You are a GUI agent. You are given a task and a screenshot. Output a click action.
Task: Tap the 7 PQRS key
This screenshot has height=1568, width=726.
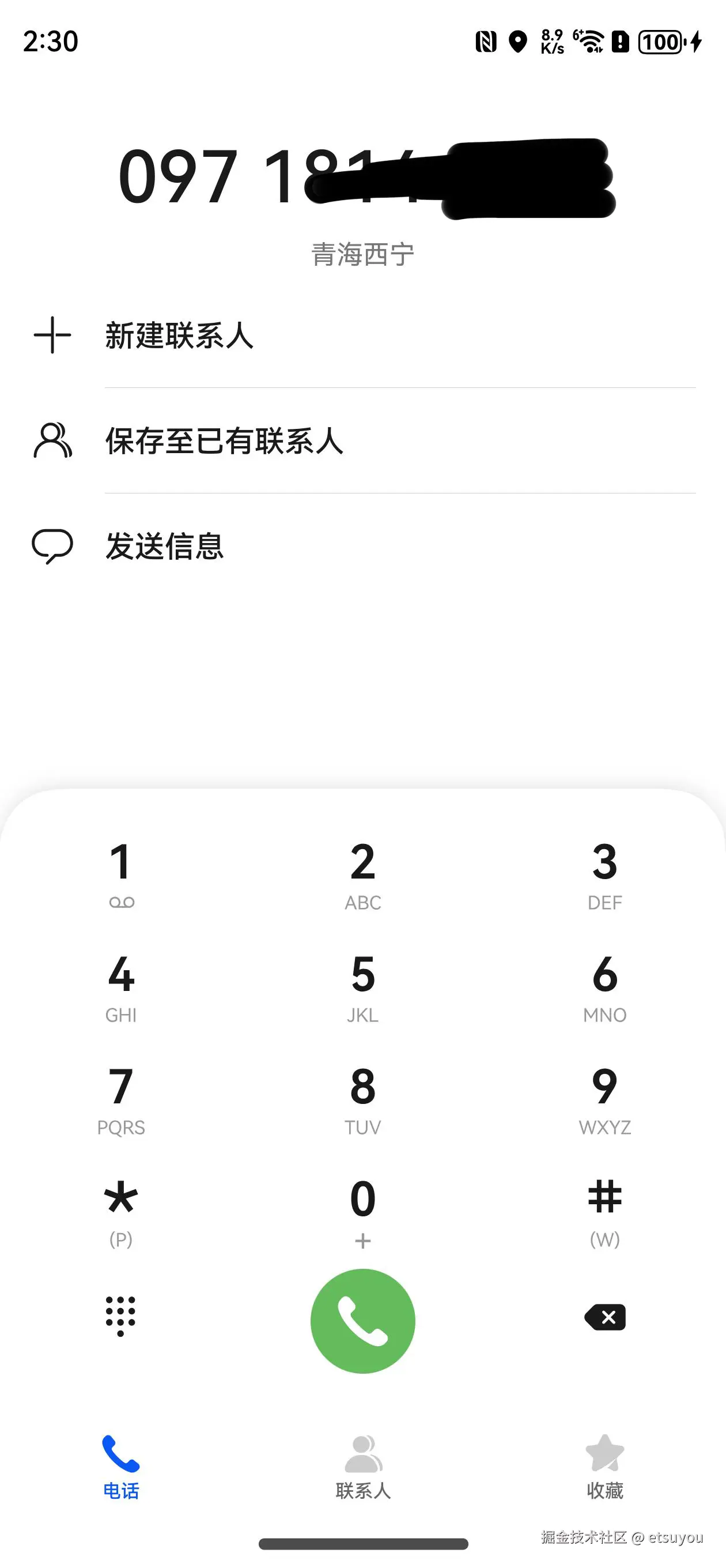coord(120,1099)
